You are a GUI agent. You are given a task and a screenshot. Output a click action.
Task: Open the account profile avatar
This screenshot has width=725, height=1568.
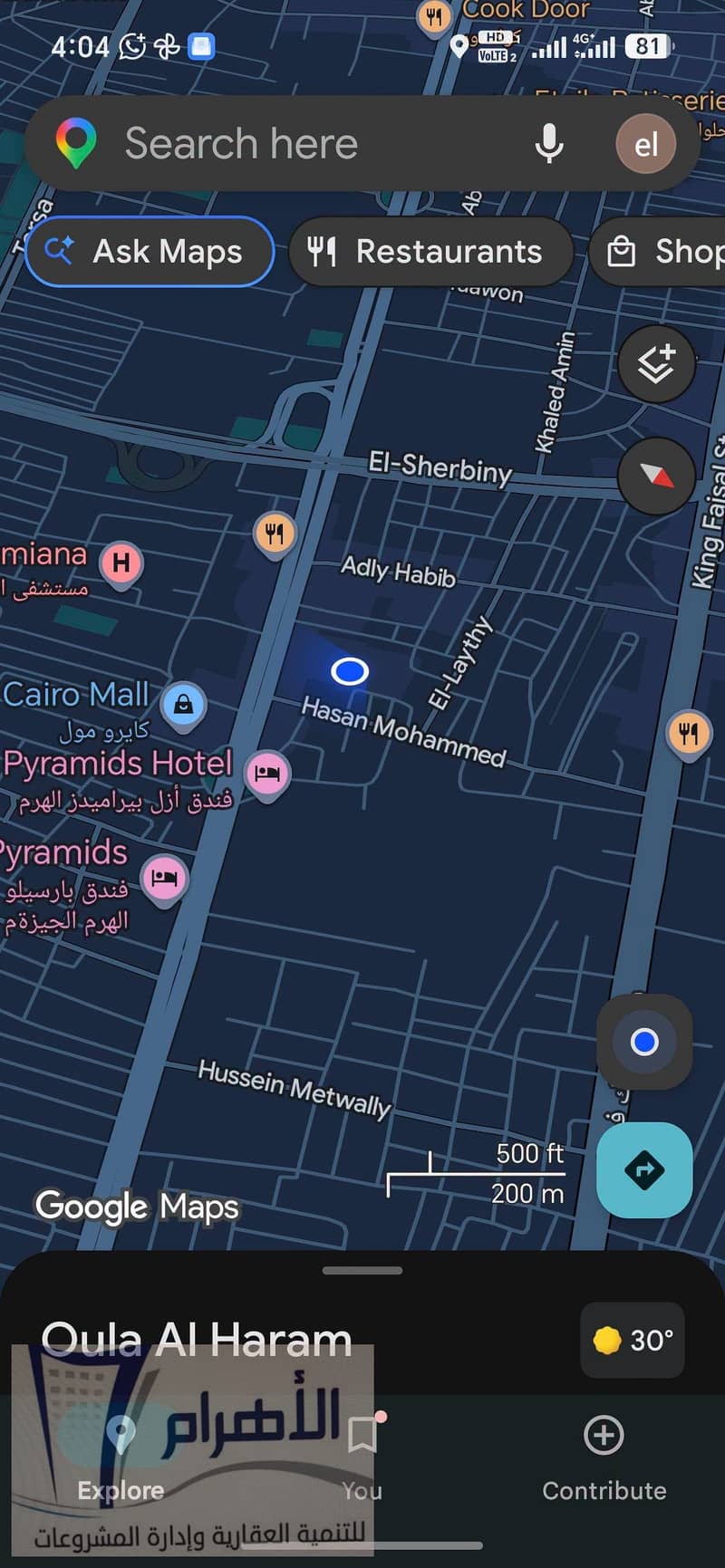pos(646,143)
